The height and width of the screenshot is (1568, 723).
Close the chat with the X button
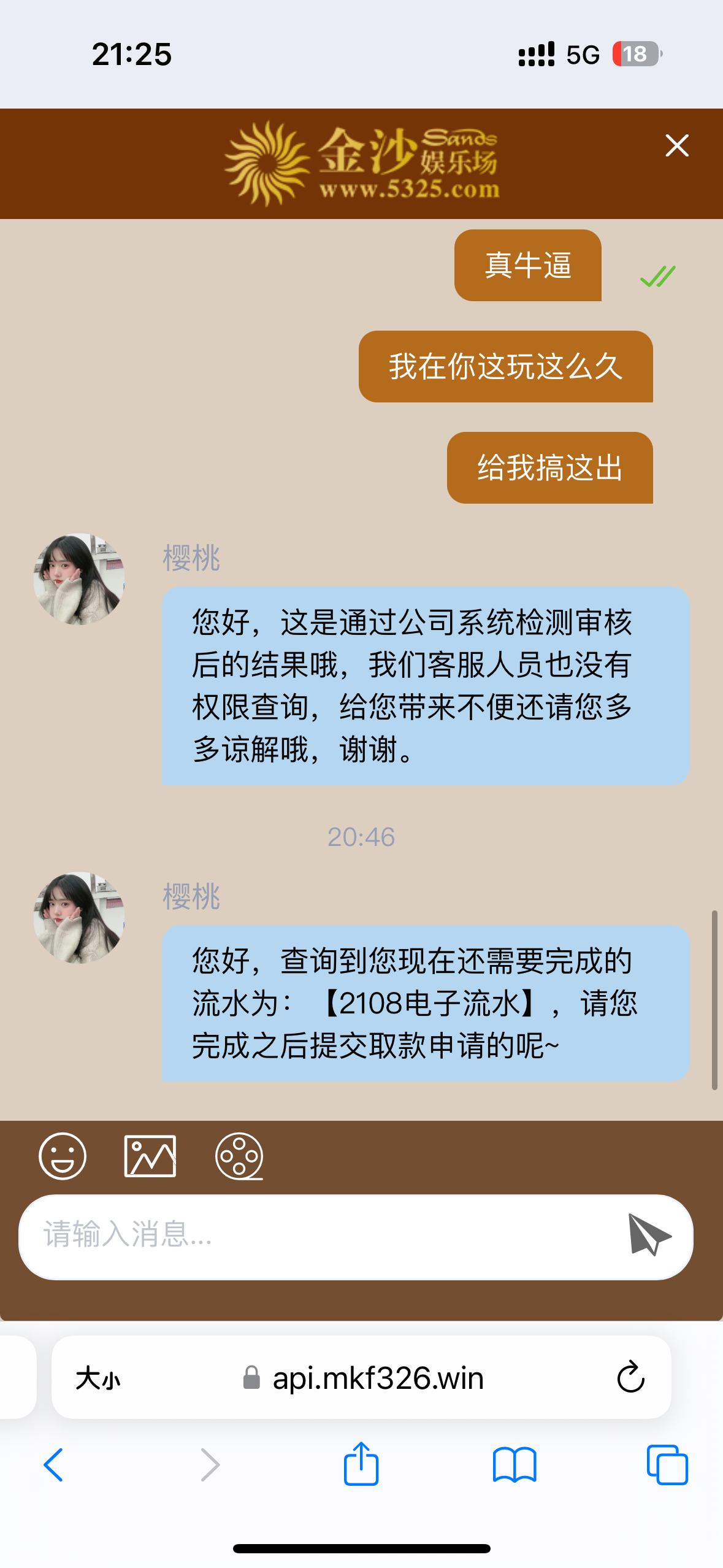click(676, 145)
